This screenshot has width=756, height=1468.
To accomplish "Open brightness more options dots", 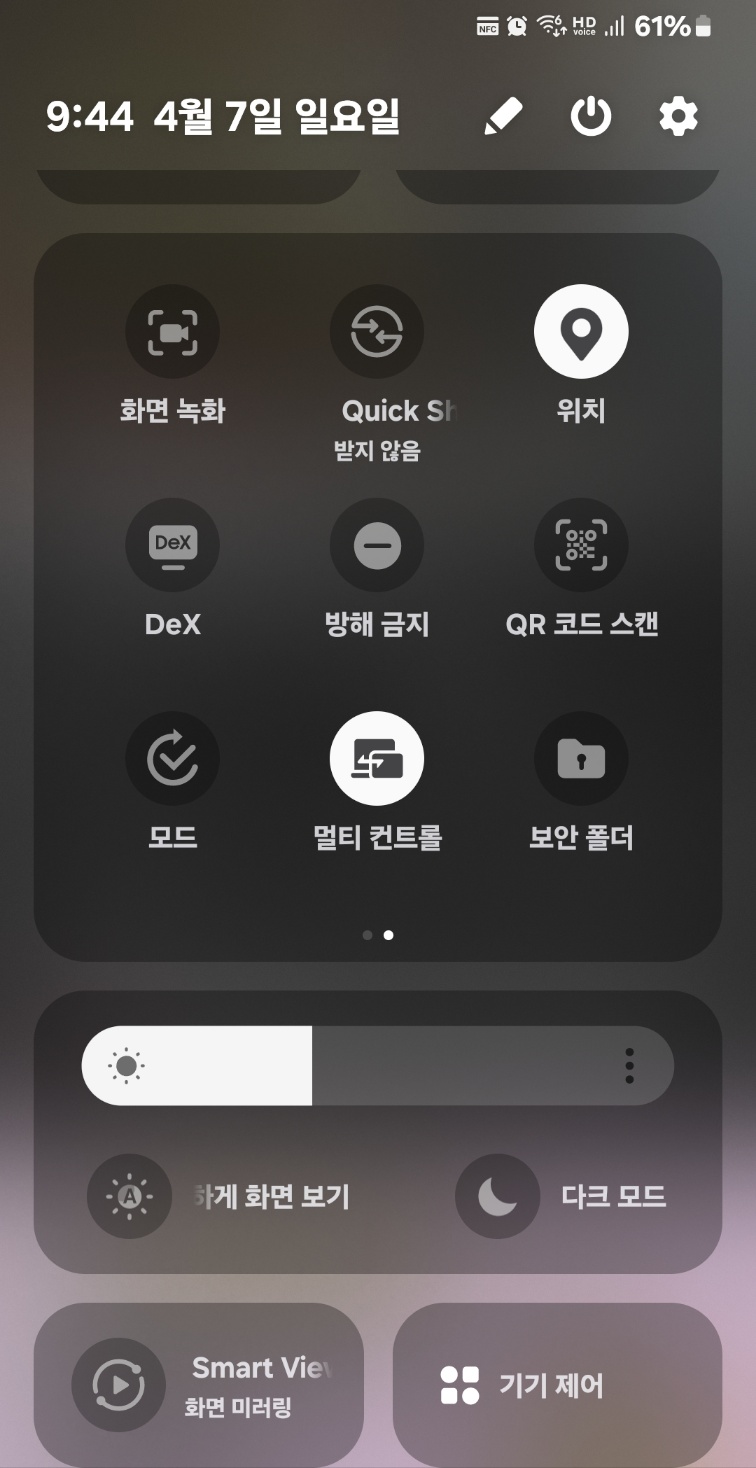I will pyautogui.click(x=629, y=1066).
